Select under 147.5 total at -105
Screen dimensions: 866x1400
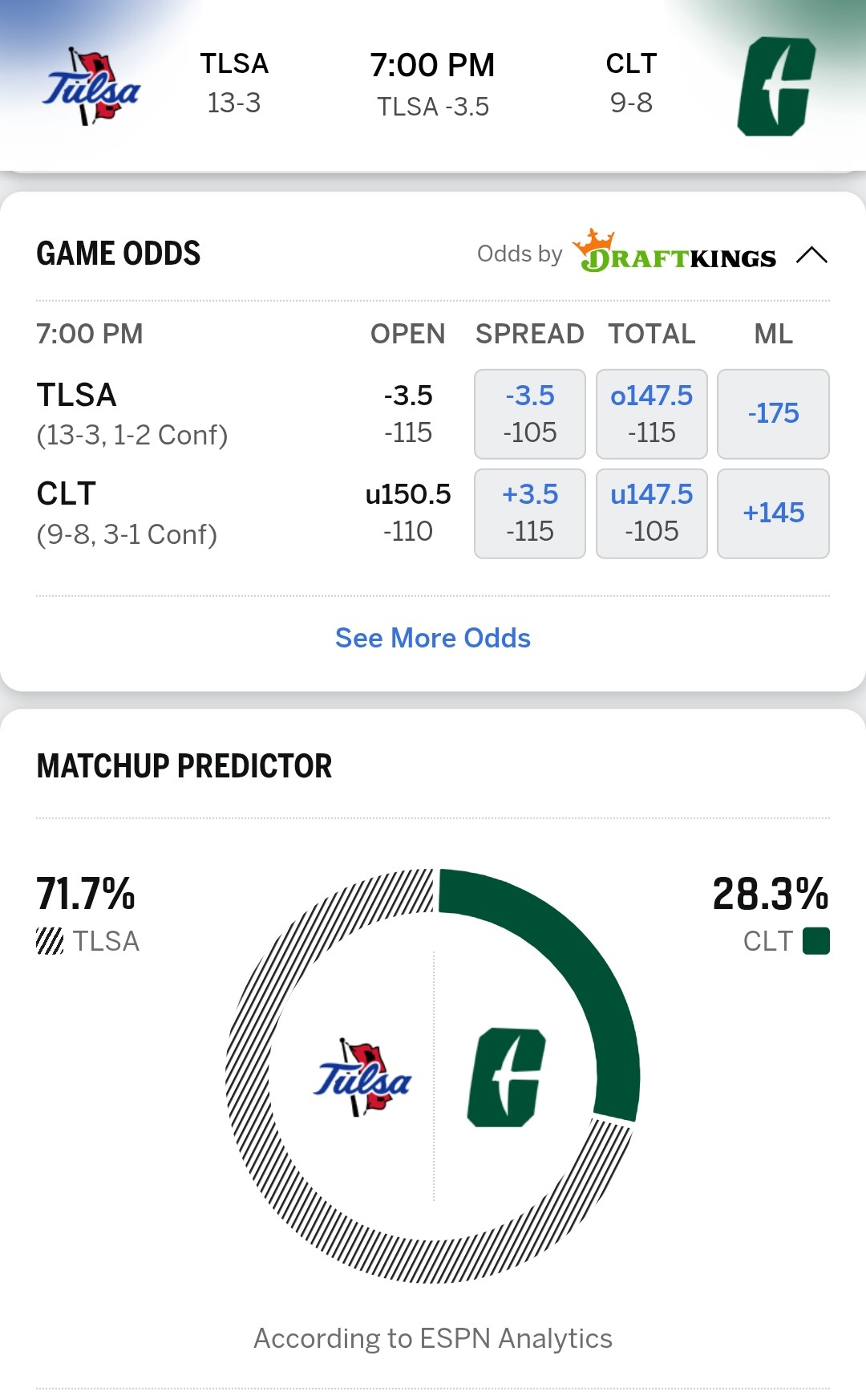tap(651, 513)
